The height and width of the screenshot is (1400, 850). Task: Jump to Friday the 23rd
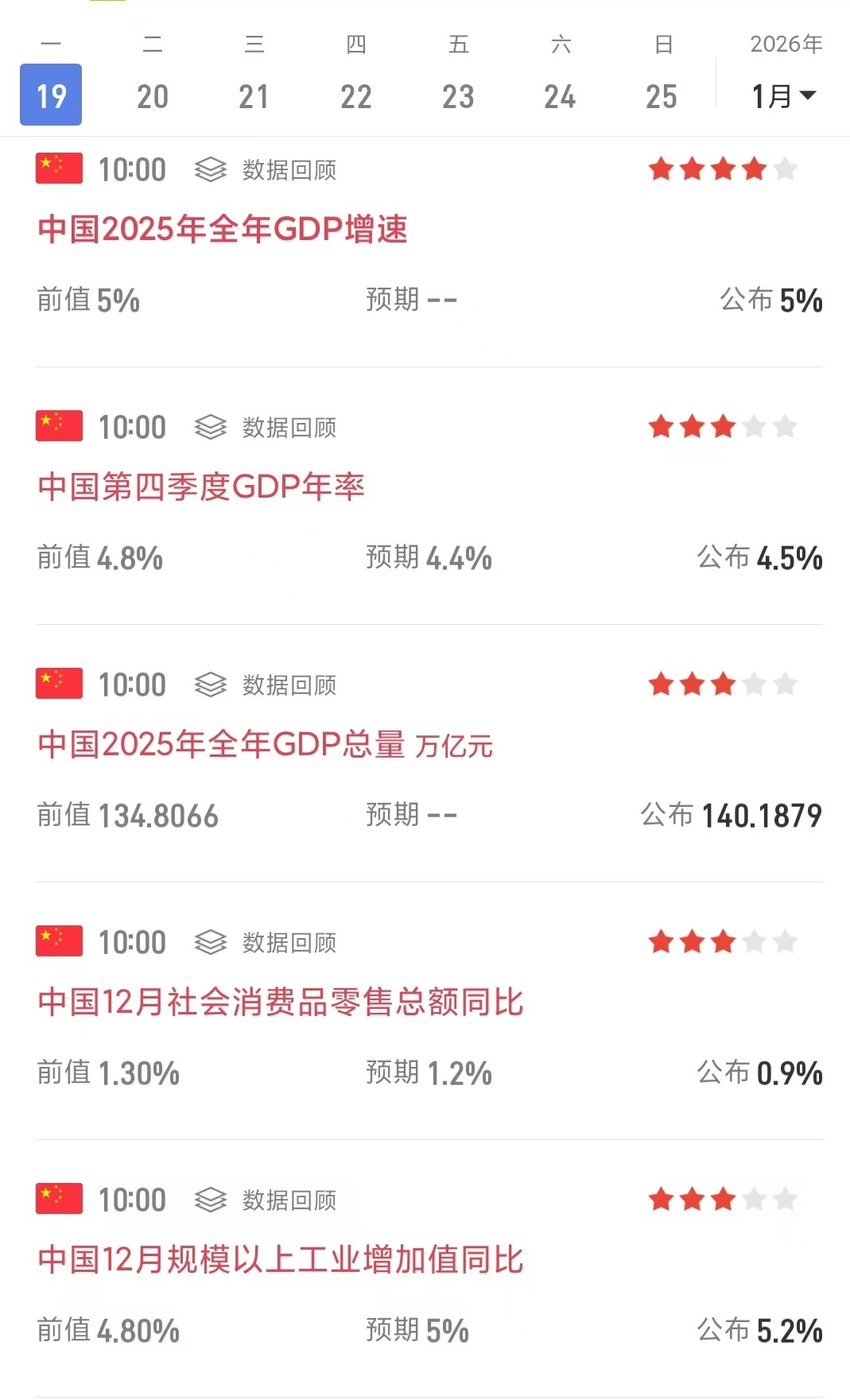point(458,96)
